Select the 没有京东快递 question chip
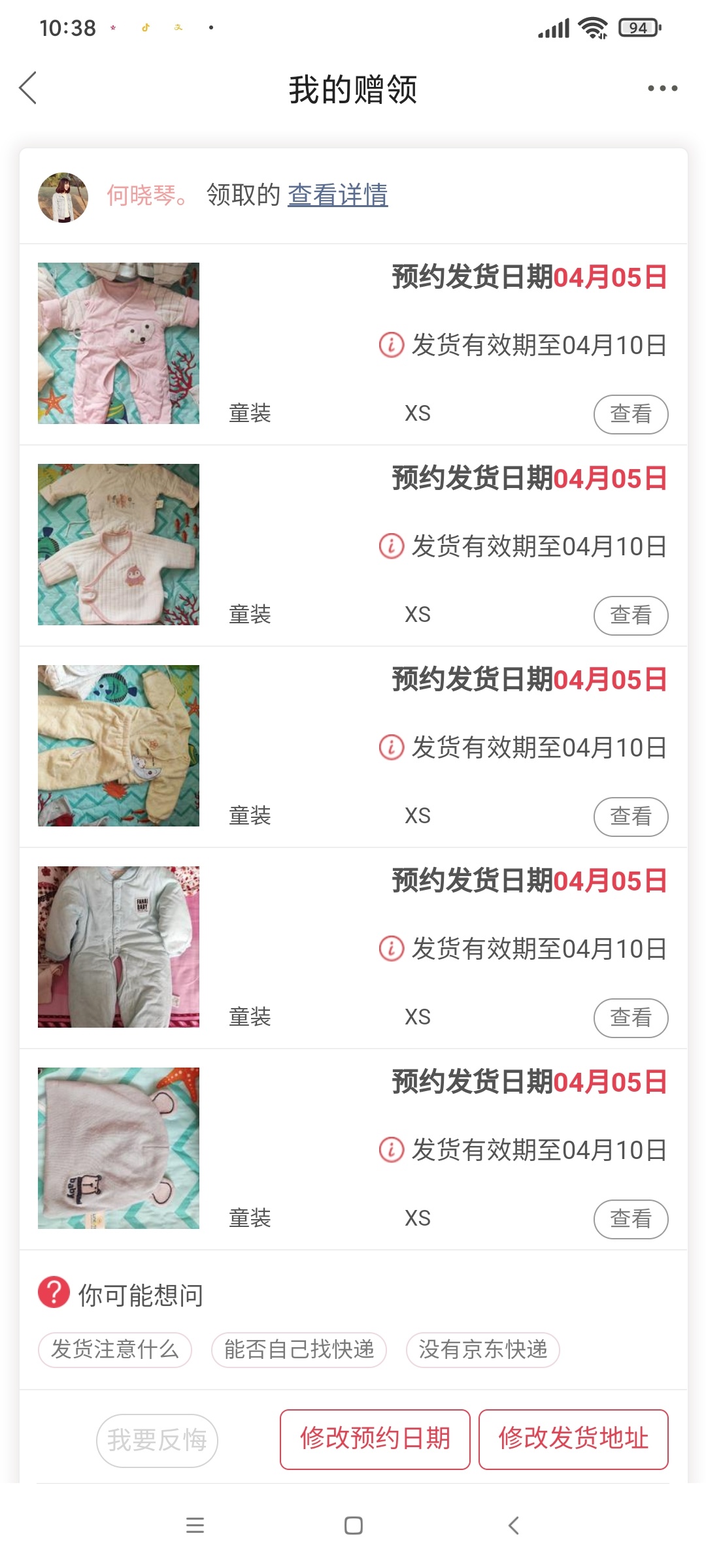This screenshot has height=1568, width=706. click(483, 1350)
